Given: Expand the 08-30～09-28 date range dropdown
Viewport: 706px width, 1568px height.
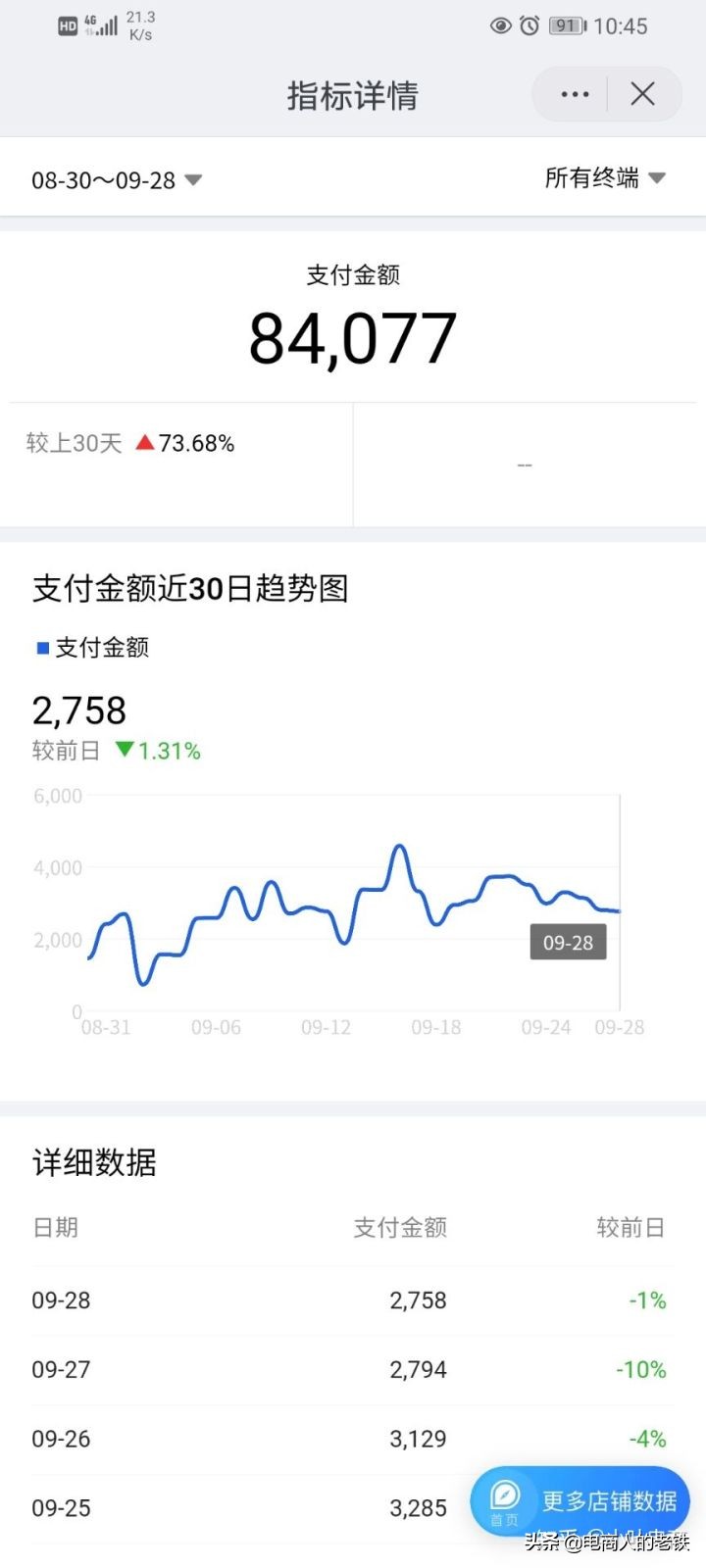Looking at the screenshot, I should coord(114,179).
